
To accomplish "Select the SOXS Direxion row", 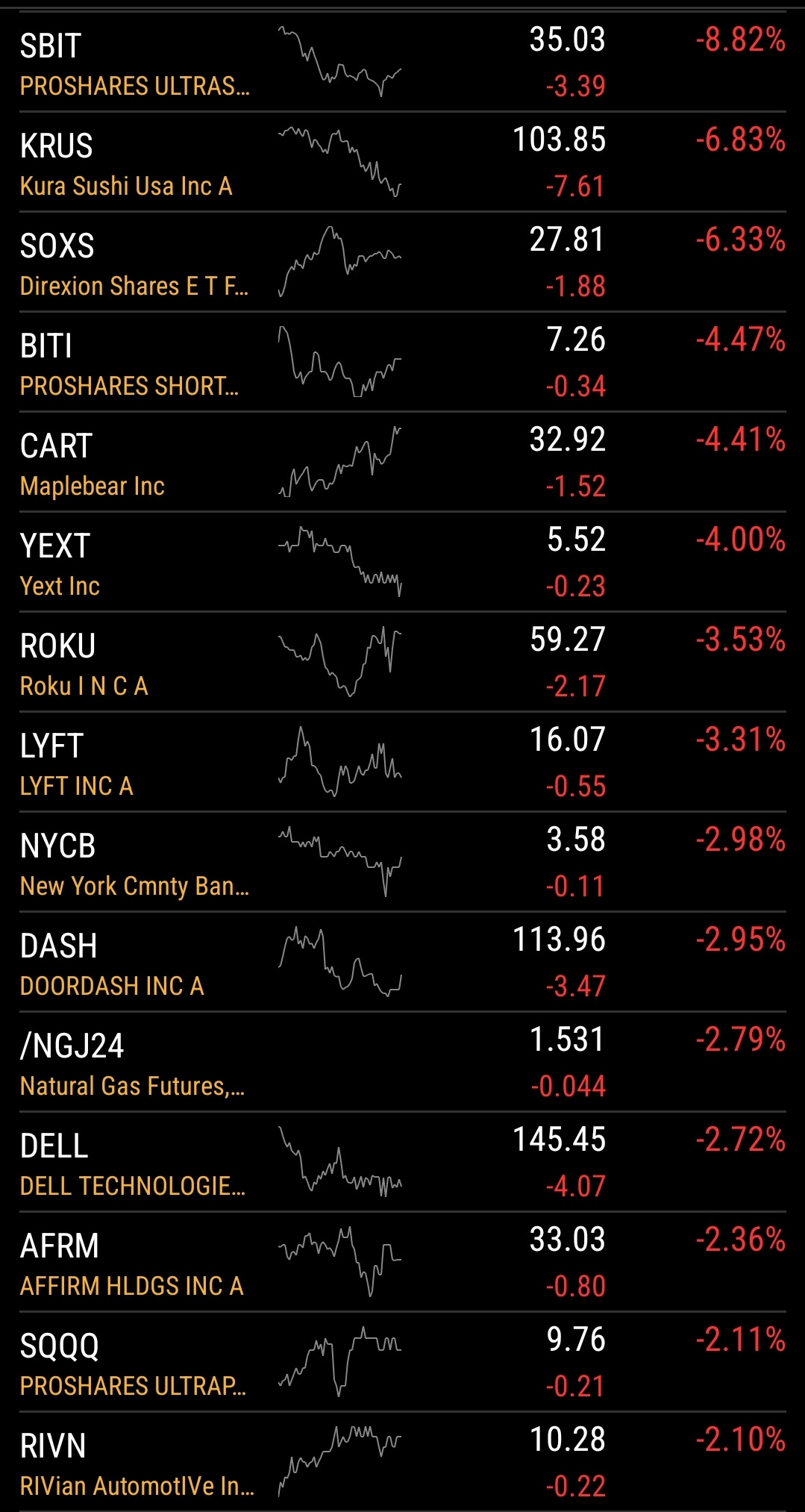I will pyautogui.click(x=402, y=262).
